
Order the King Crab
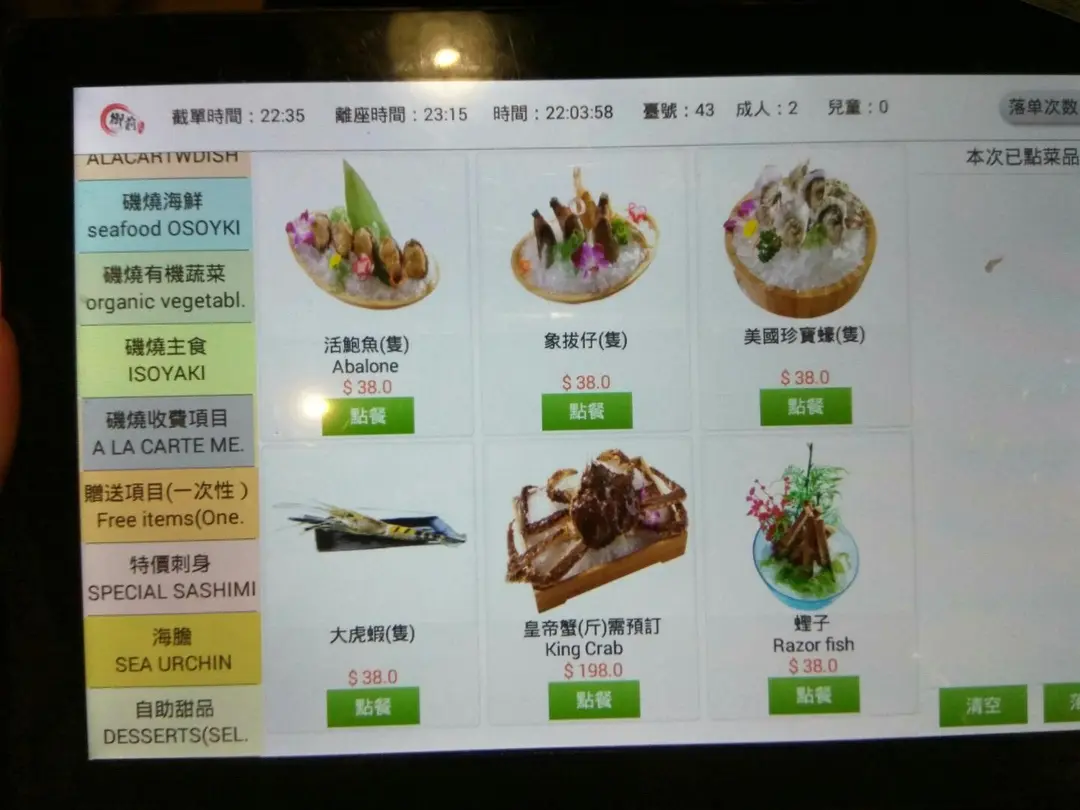click(x=594, y=700)
